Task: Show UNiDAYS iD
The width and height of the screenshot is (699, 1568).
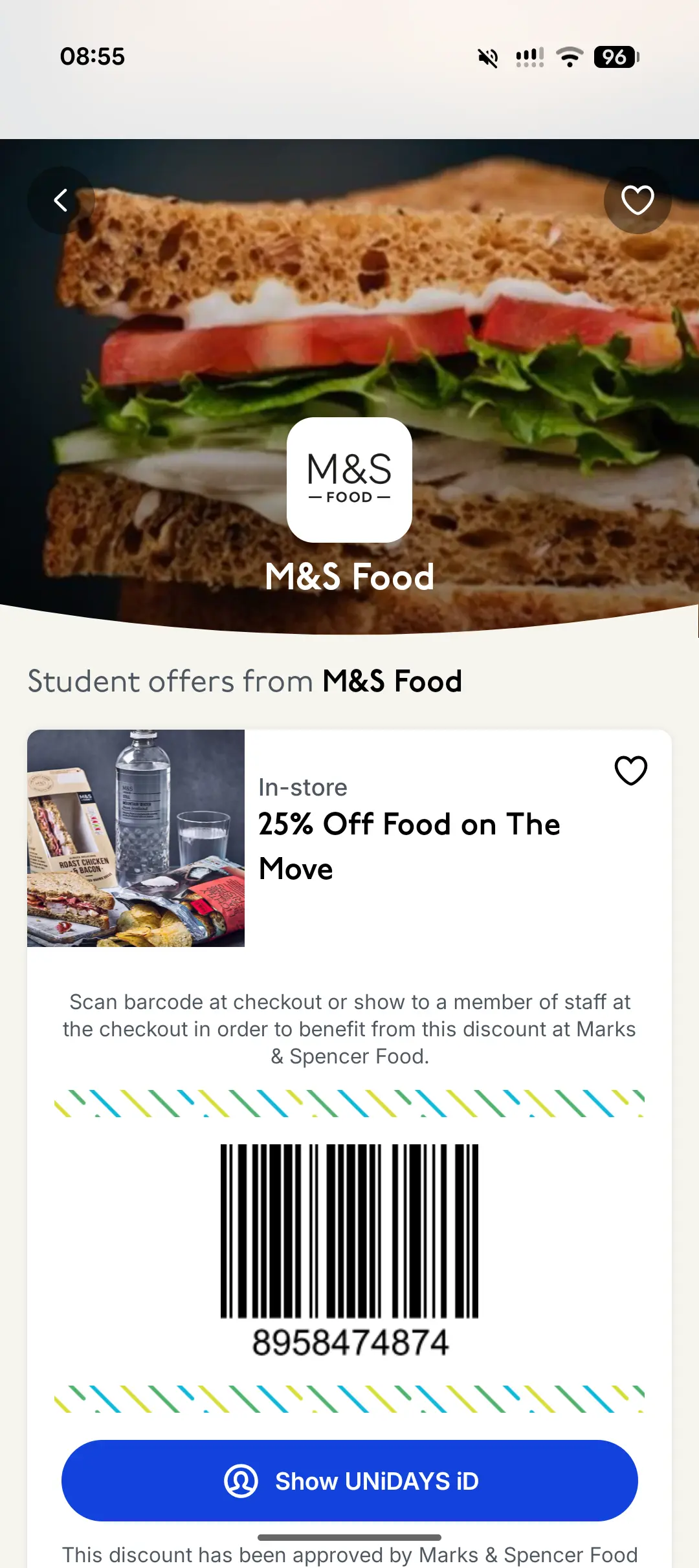Action: [349, 1481]
